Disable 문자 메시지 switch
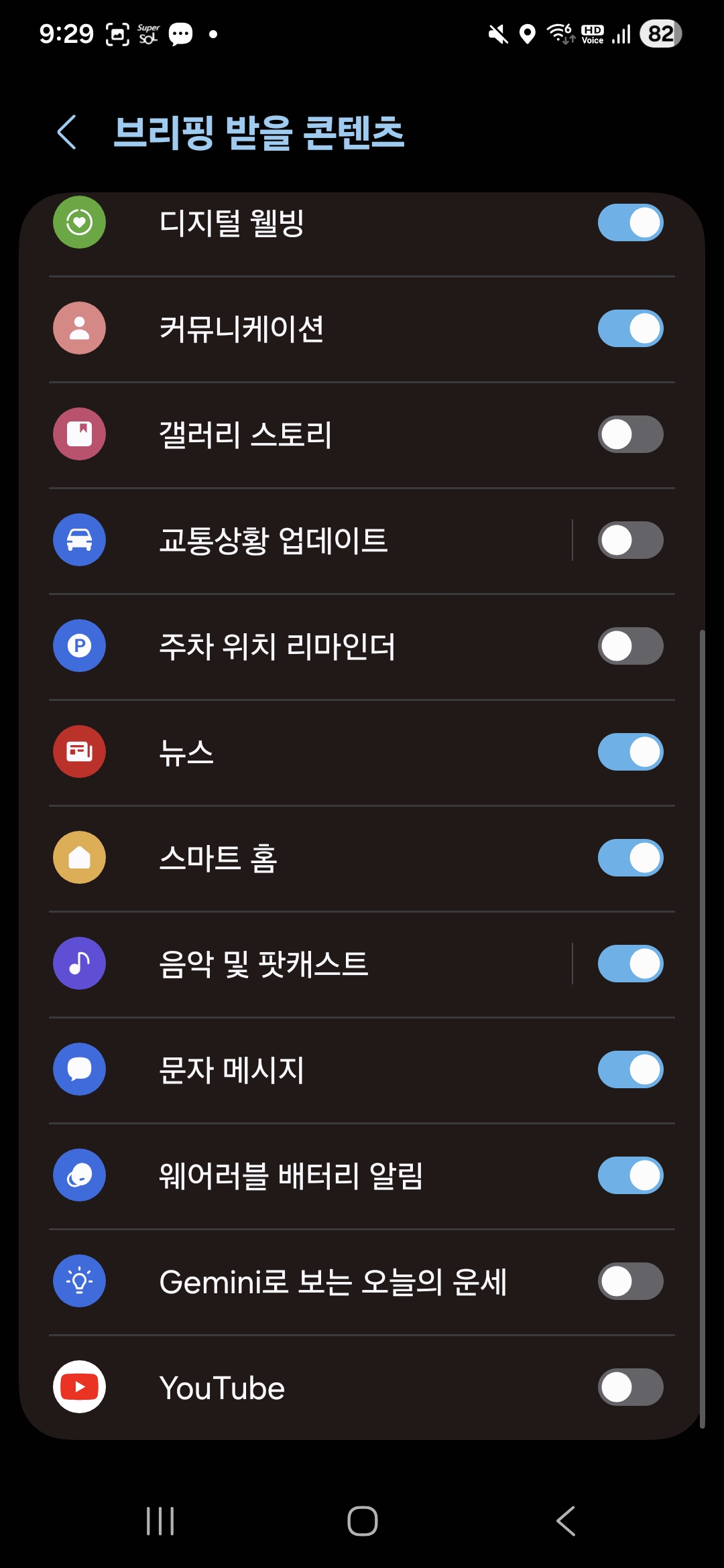The width and height of the screenshot is (724, 1568). pyautogui.click(x=630, y=1069)
